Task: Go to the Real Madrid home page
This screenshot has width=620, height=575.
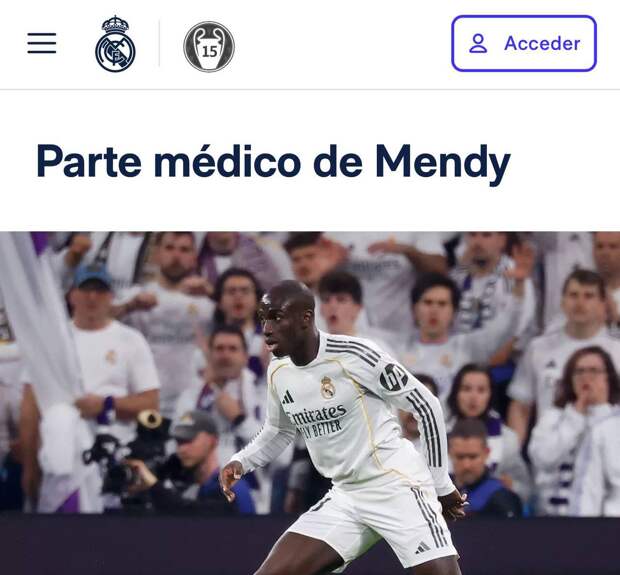Action: [x=115, y=44]
